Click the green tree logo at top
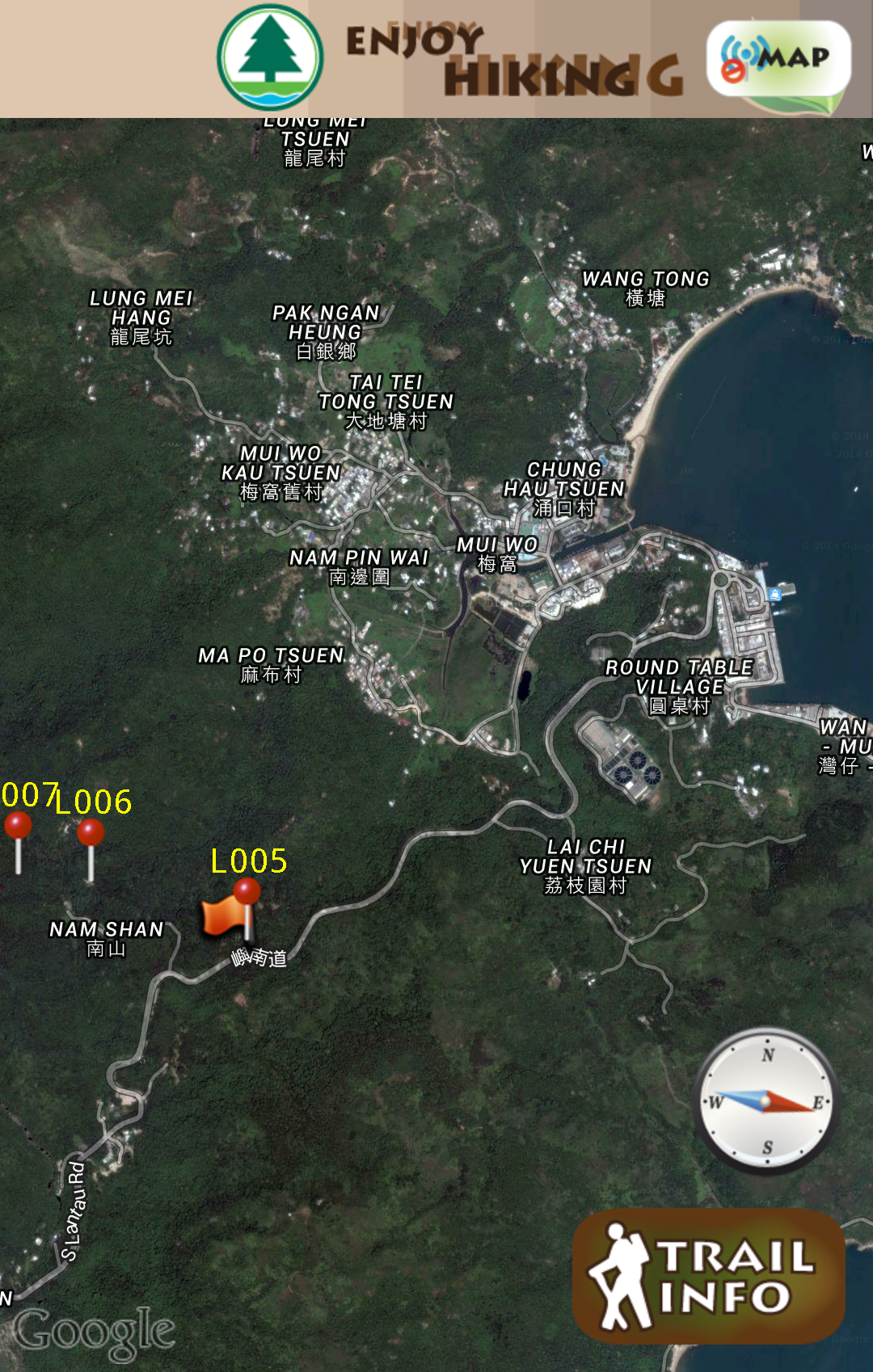Viewport: 873px width, 1372px height. pos(269,57)
